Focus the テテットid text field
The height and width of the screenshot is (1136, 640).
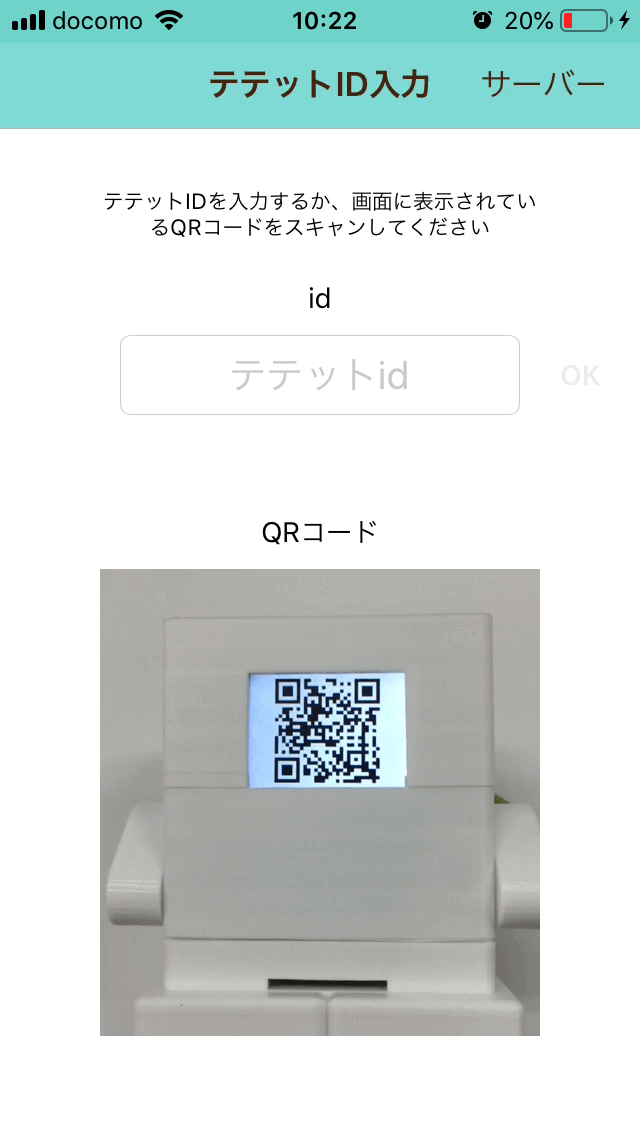click(320, 375)
